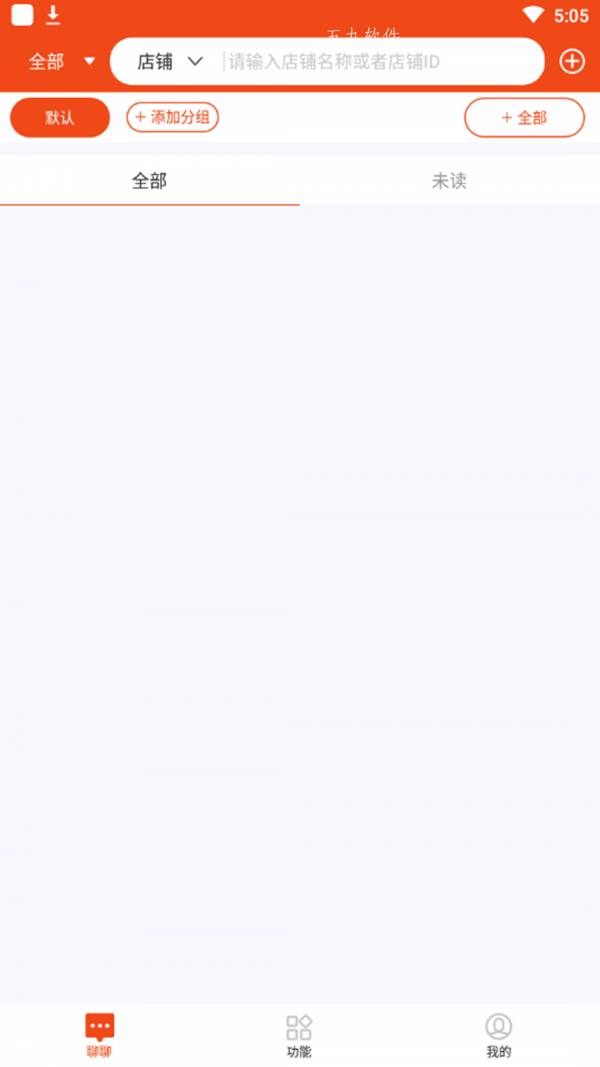Go to the 功能 section

pos(299,1036)
